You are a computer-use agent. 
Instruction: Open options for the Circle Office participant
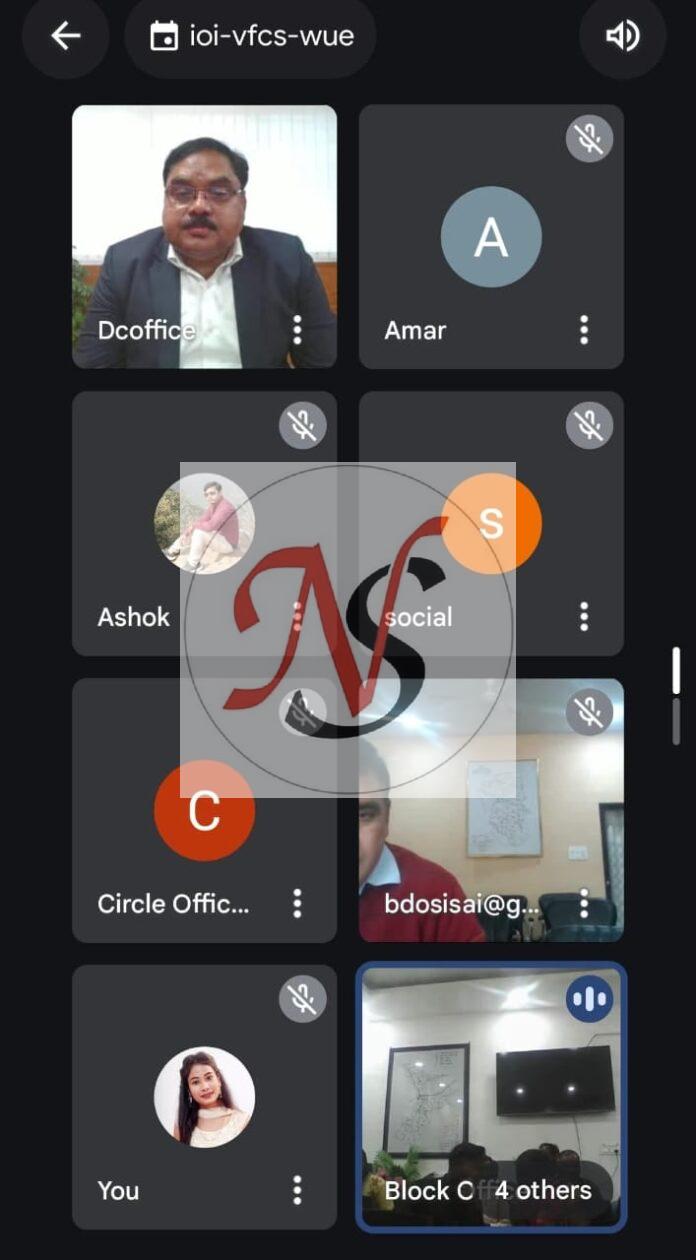coord(297,903)
